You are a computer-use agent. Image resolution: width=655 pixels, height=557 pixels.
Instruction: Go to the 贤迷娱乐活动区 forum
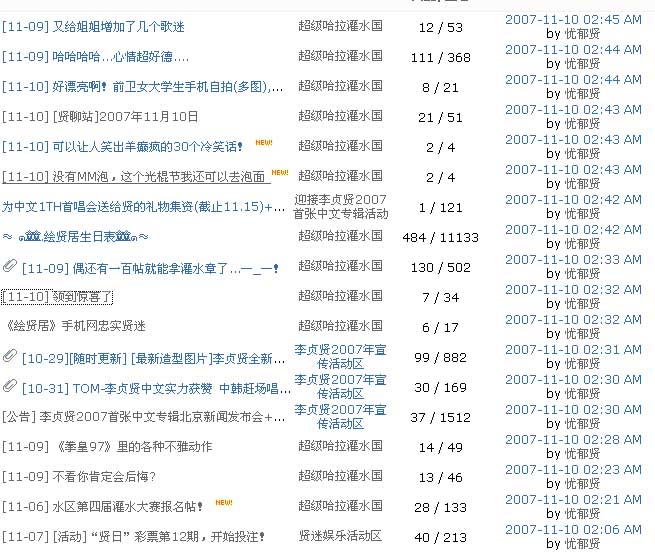coord(340,537)
